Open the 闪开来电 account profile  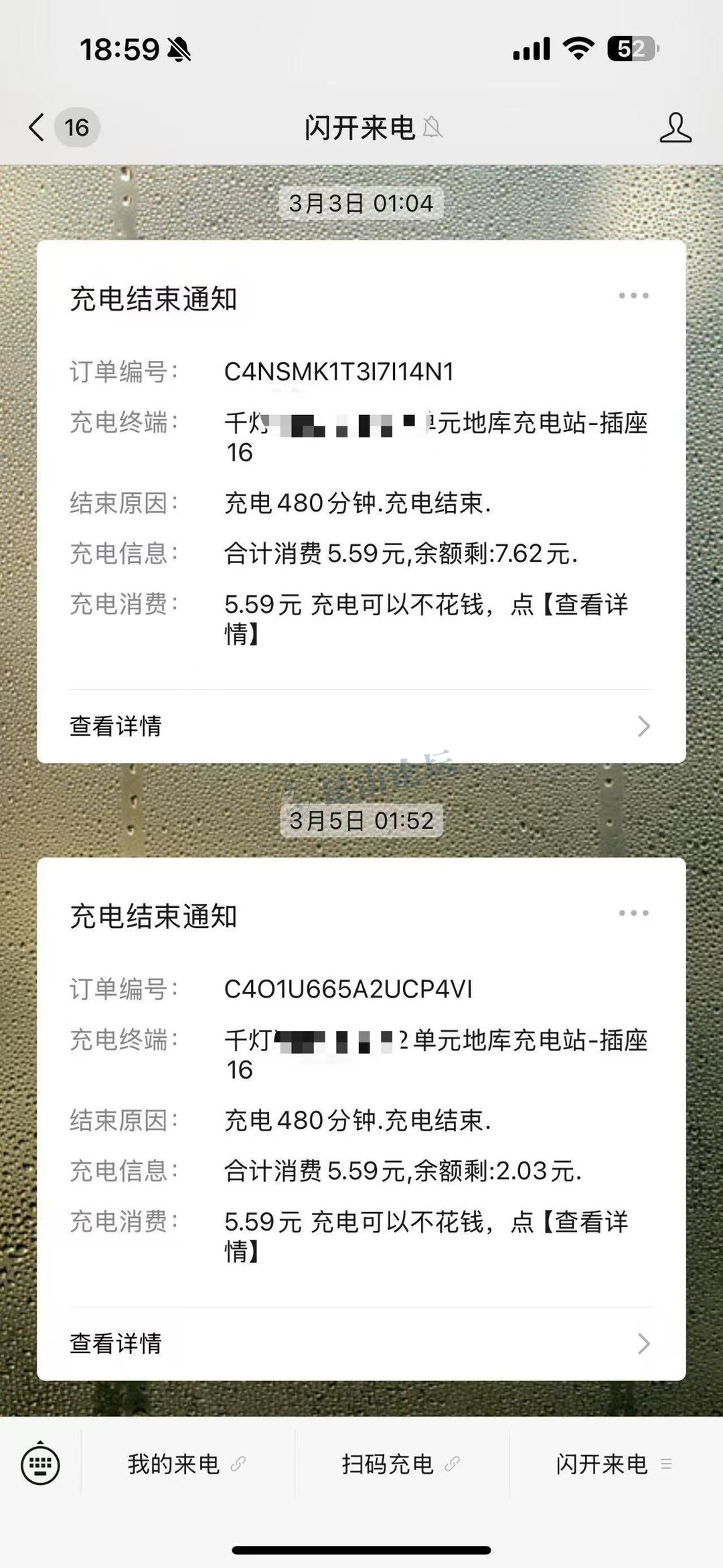point(675,127)
